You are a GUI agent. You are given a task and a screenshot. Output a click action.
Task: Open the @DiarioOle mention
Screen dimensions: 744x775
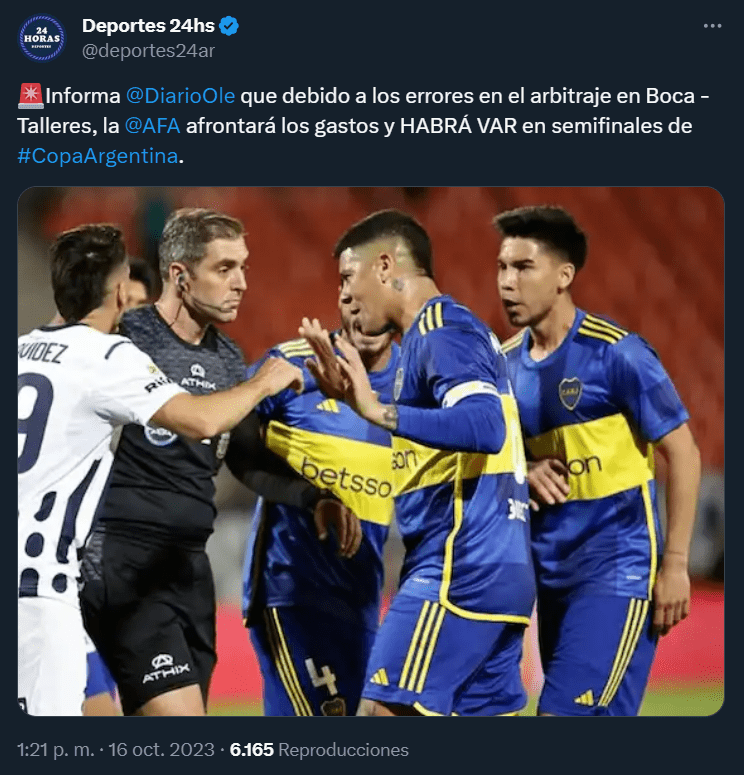(180, 97)
